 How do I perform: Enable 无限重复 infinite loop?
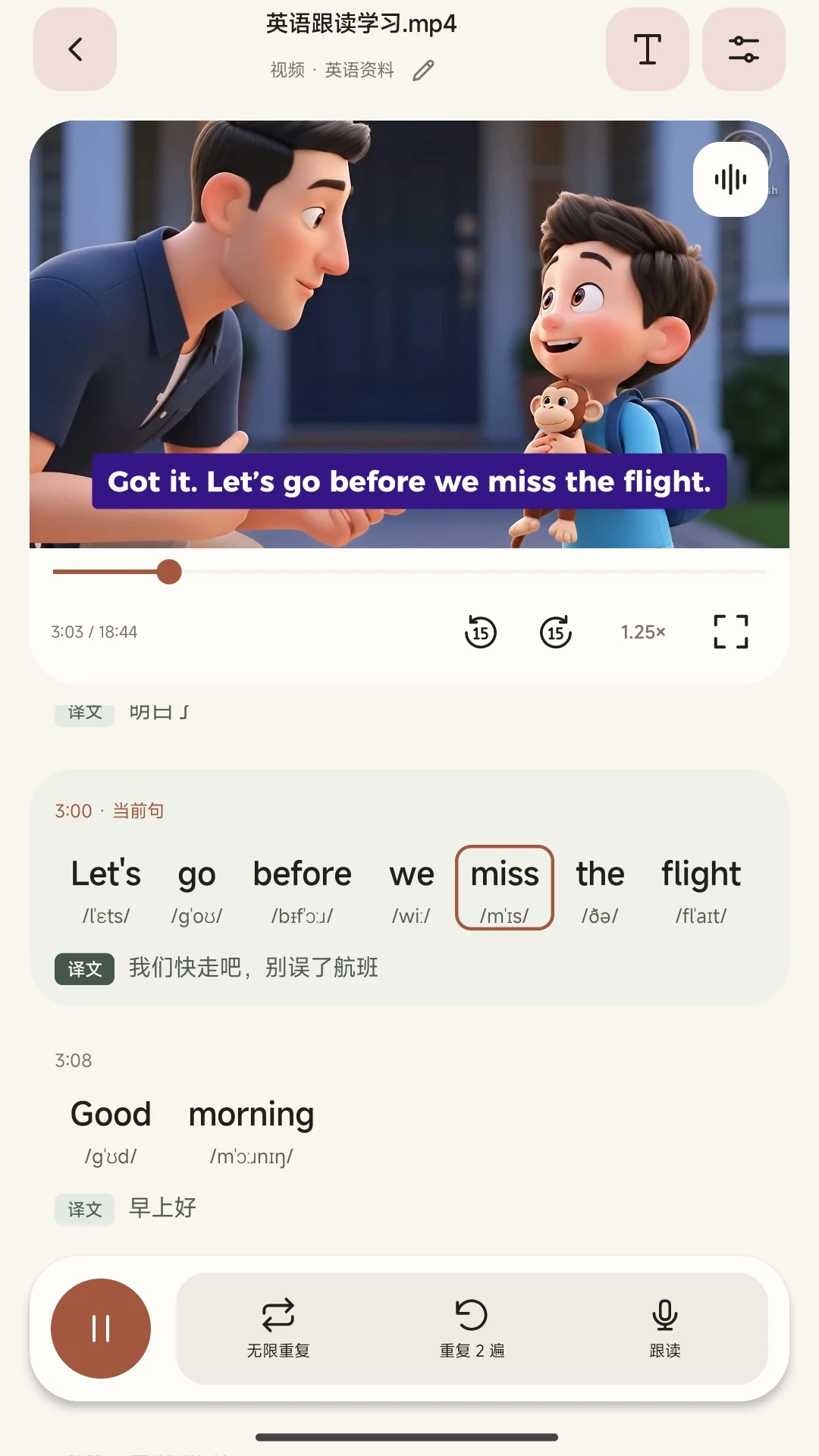tap(278, 1329)
